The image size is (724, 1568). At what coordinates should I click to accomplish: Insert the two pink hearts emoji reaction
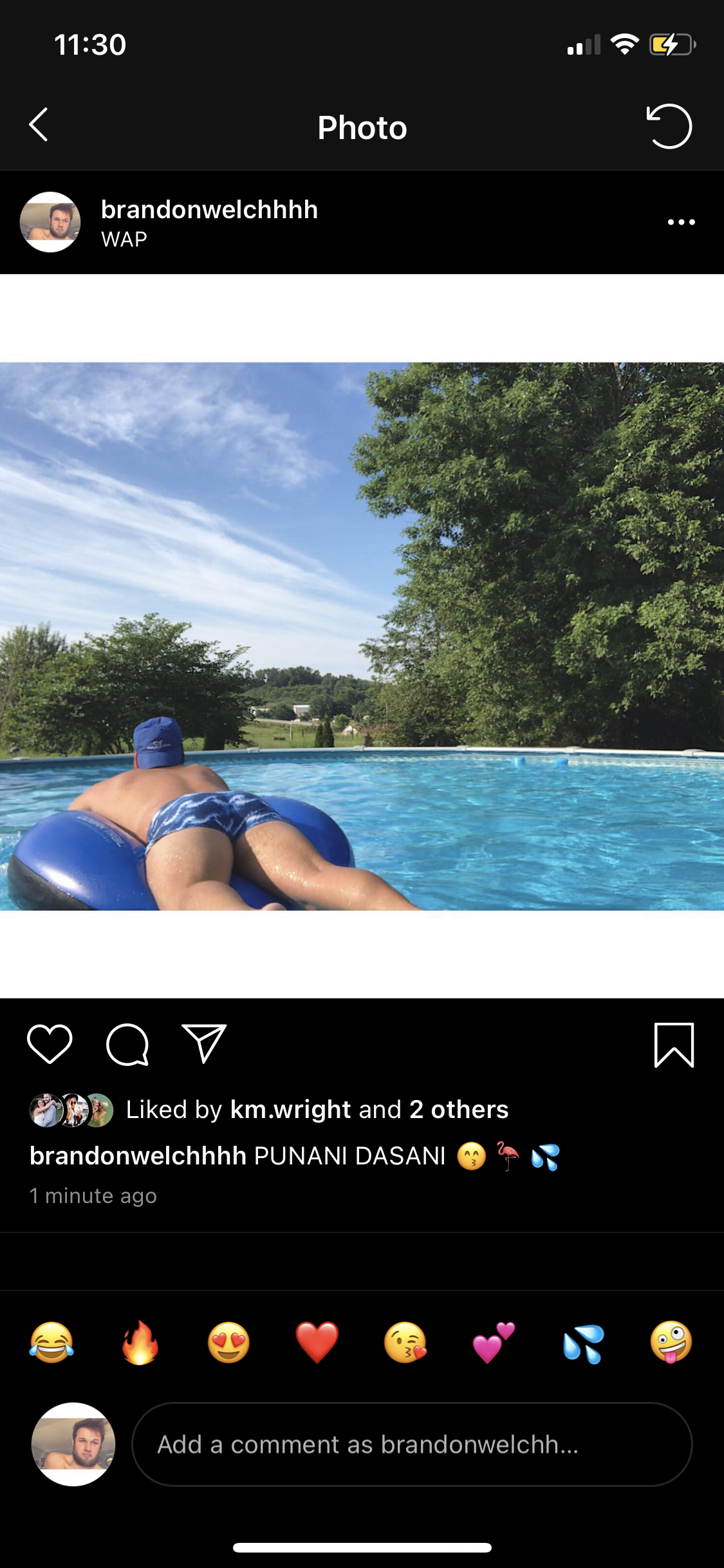tap(494, 1343)
